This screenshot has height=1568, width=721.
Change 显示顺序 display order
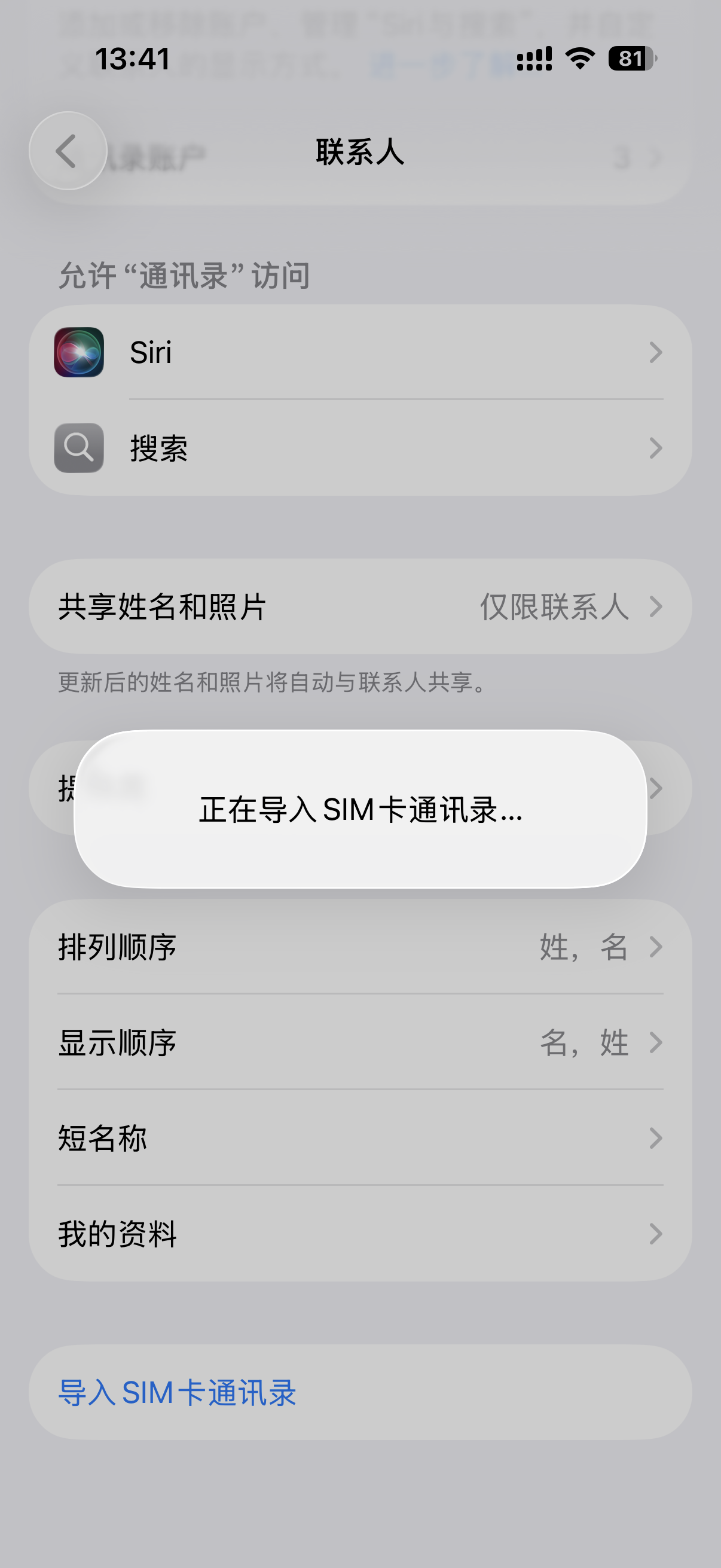click(x=359, y=1043)
